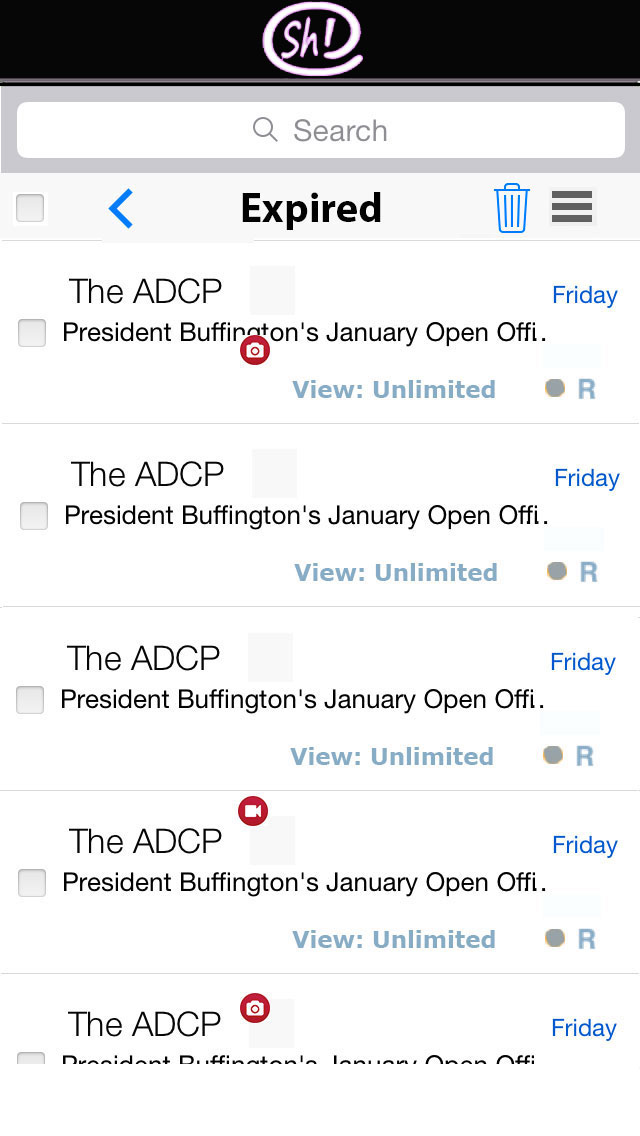Tap the Search field
Screen dimensions: 640x1136
320,130
